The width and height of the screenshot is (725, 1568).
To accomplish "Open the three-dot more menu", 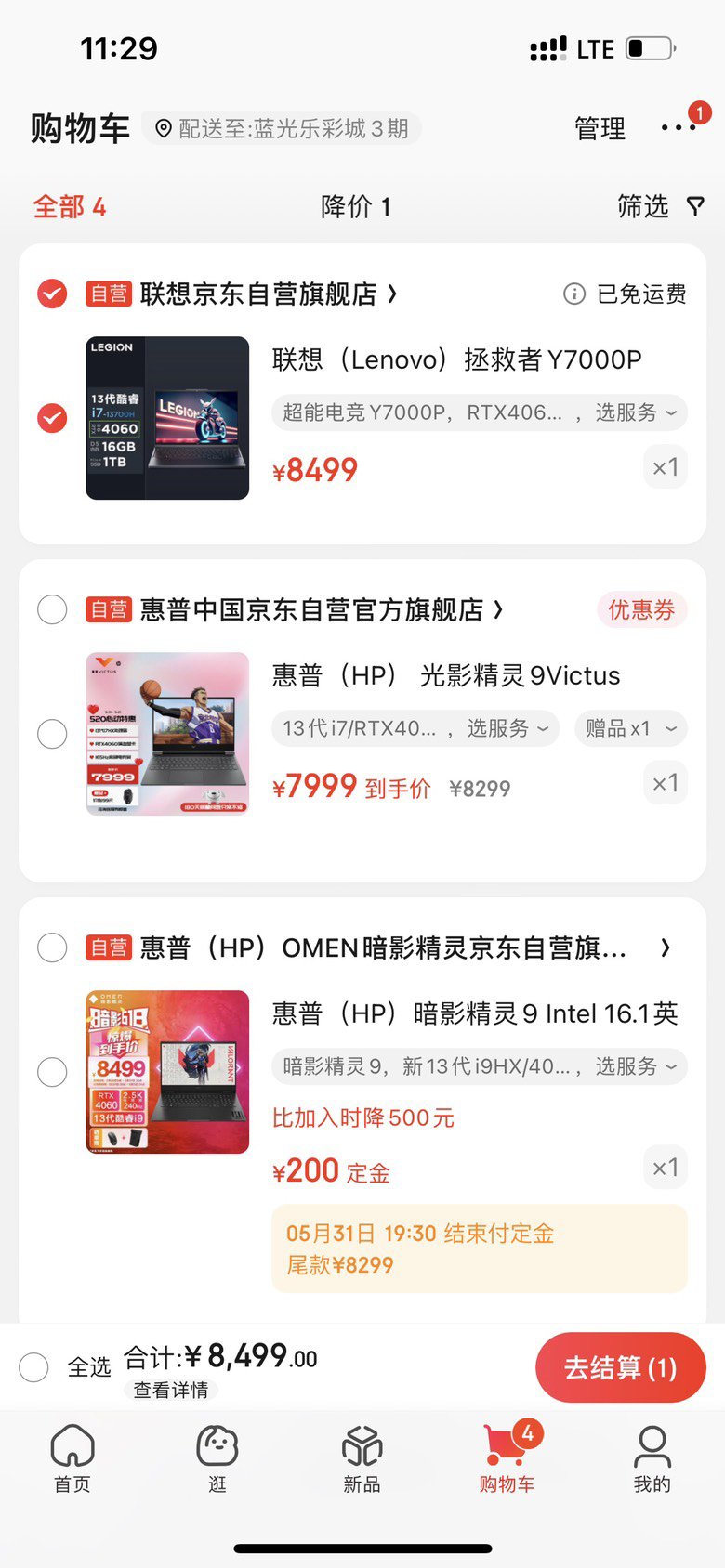I will [x=679, y=128].
